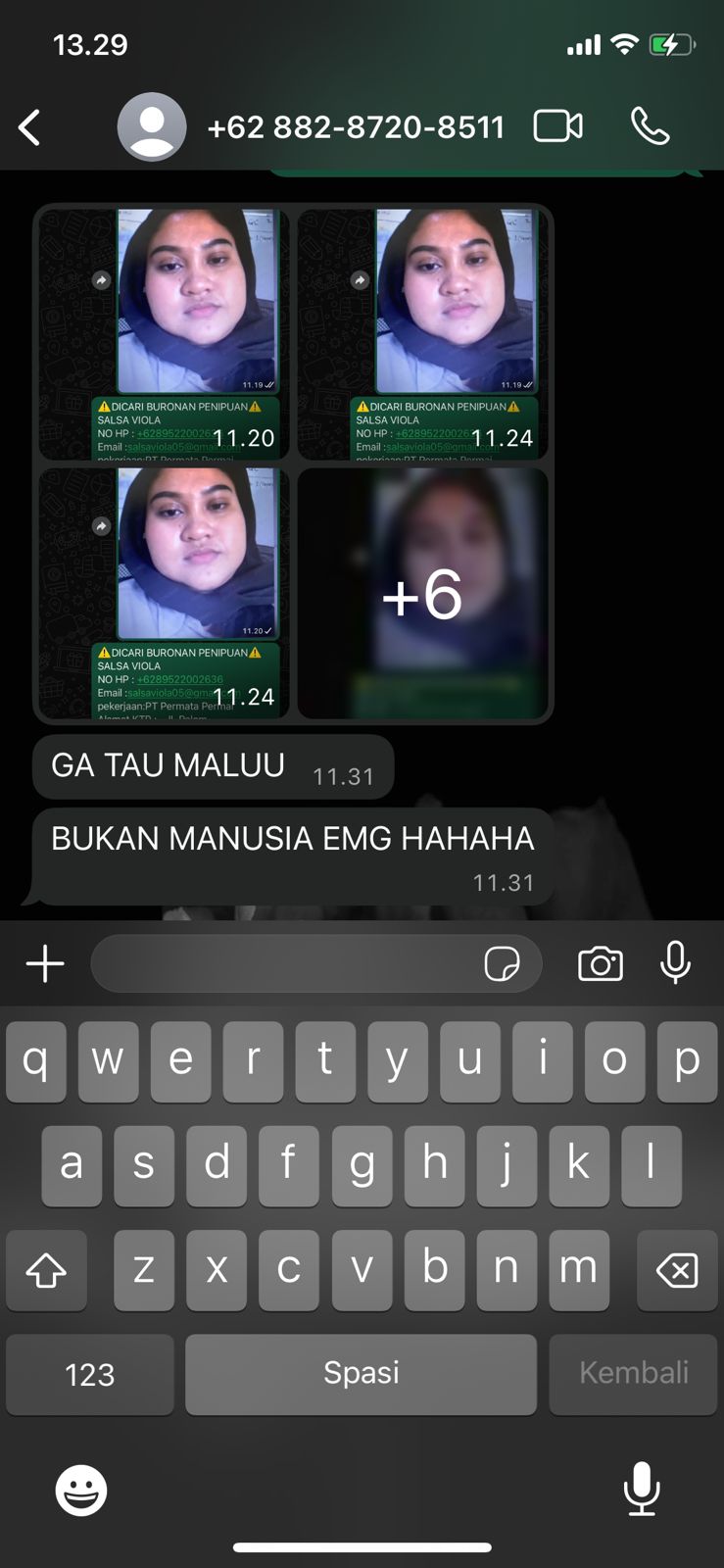Start keyboard dictation microphone
724x1568 pixels.
642,1489
